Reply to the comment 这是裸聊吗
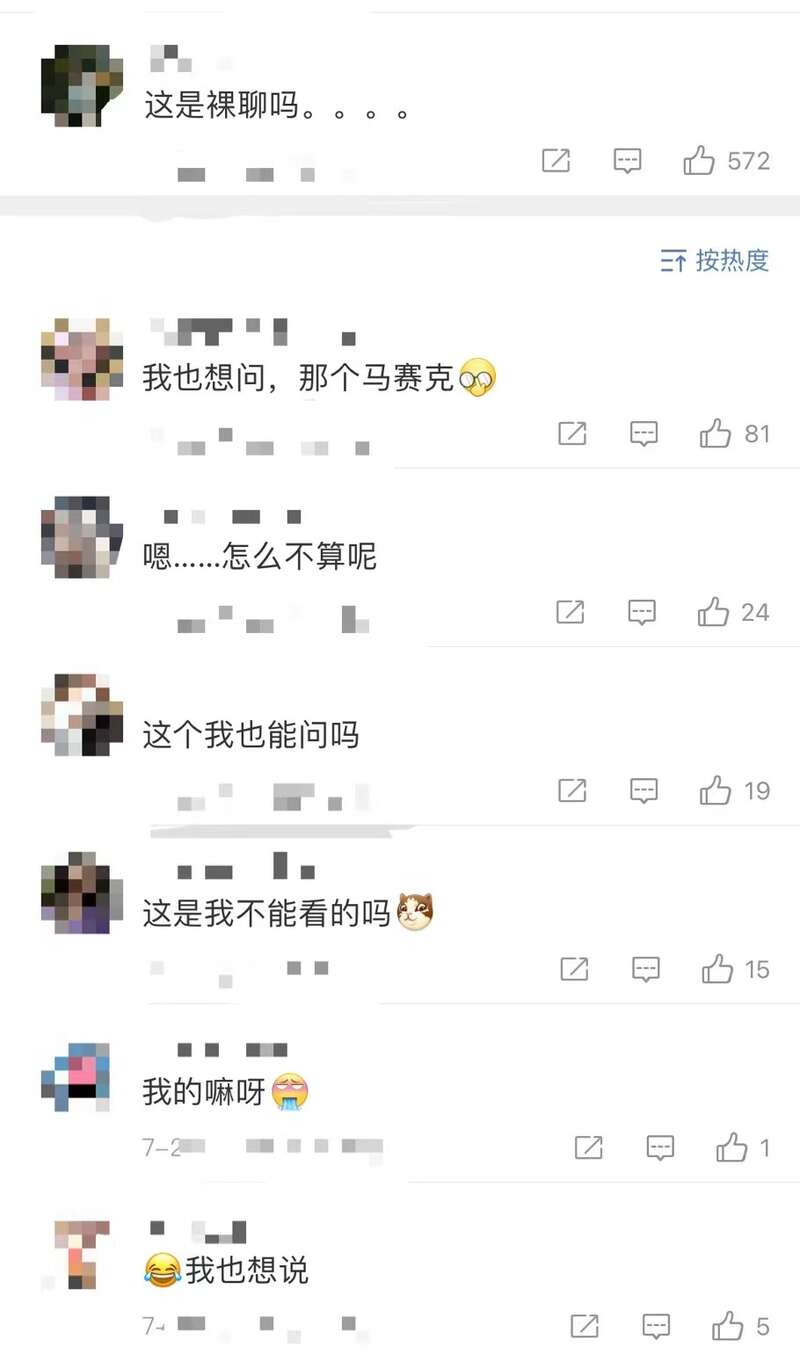This screenshot has height=1355, width=800. pyautogui.click(x=627, y=161)
